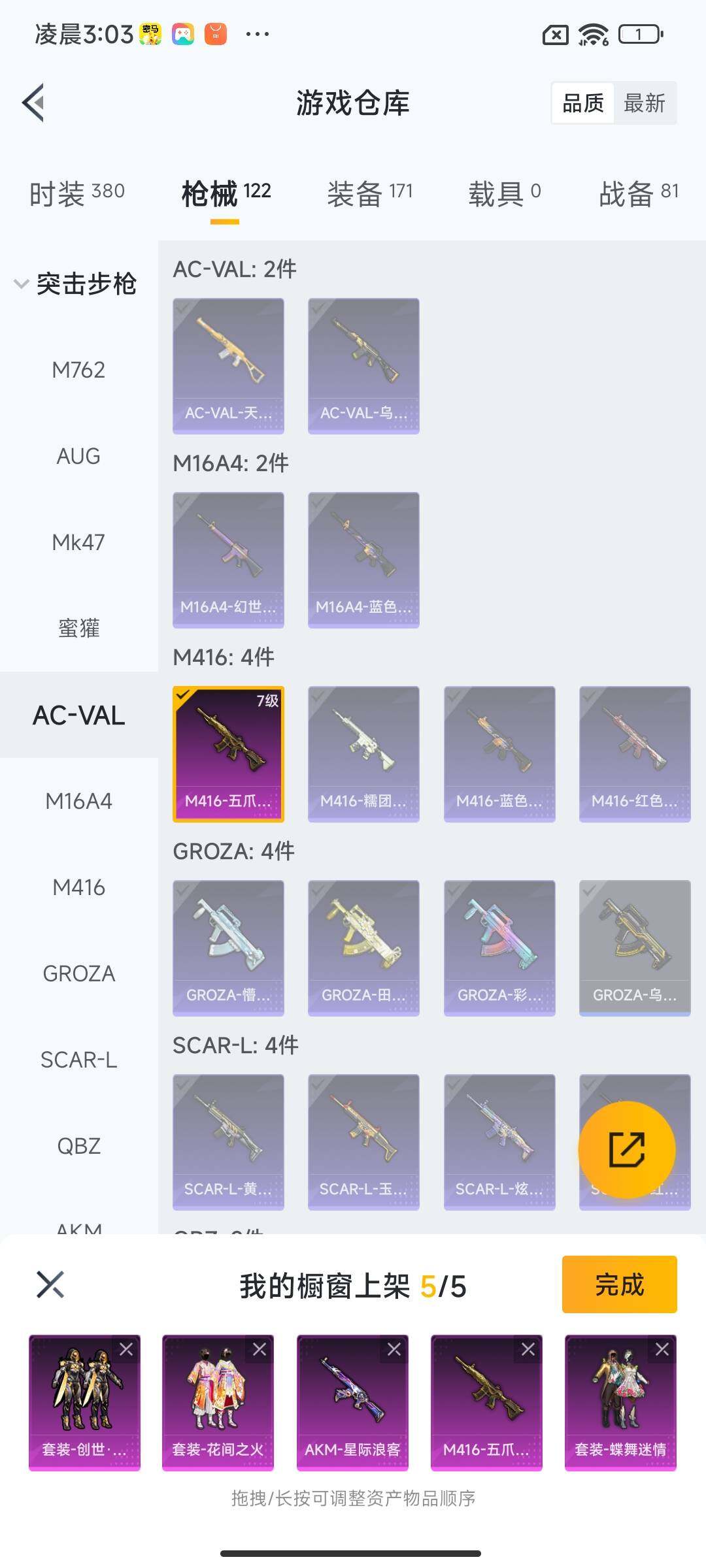Viewport: 706px width, 1568px height.
Task: Deselect the M416-五爪… 7级 skin tile
Action: 228,753
